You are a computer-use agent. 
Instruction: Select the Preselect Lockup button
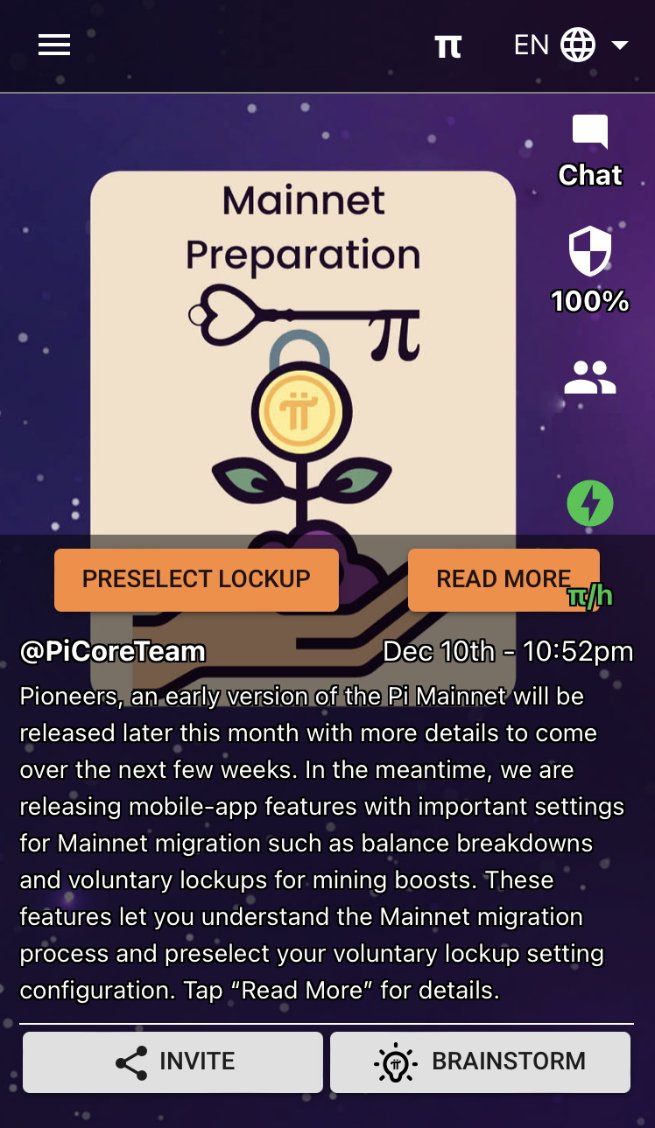pos(196,580)
